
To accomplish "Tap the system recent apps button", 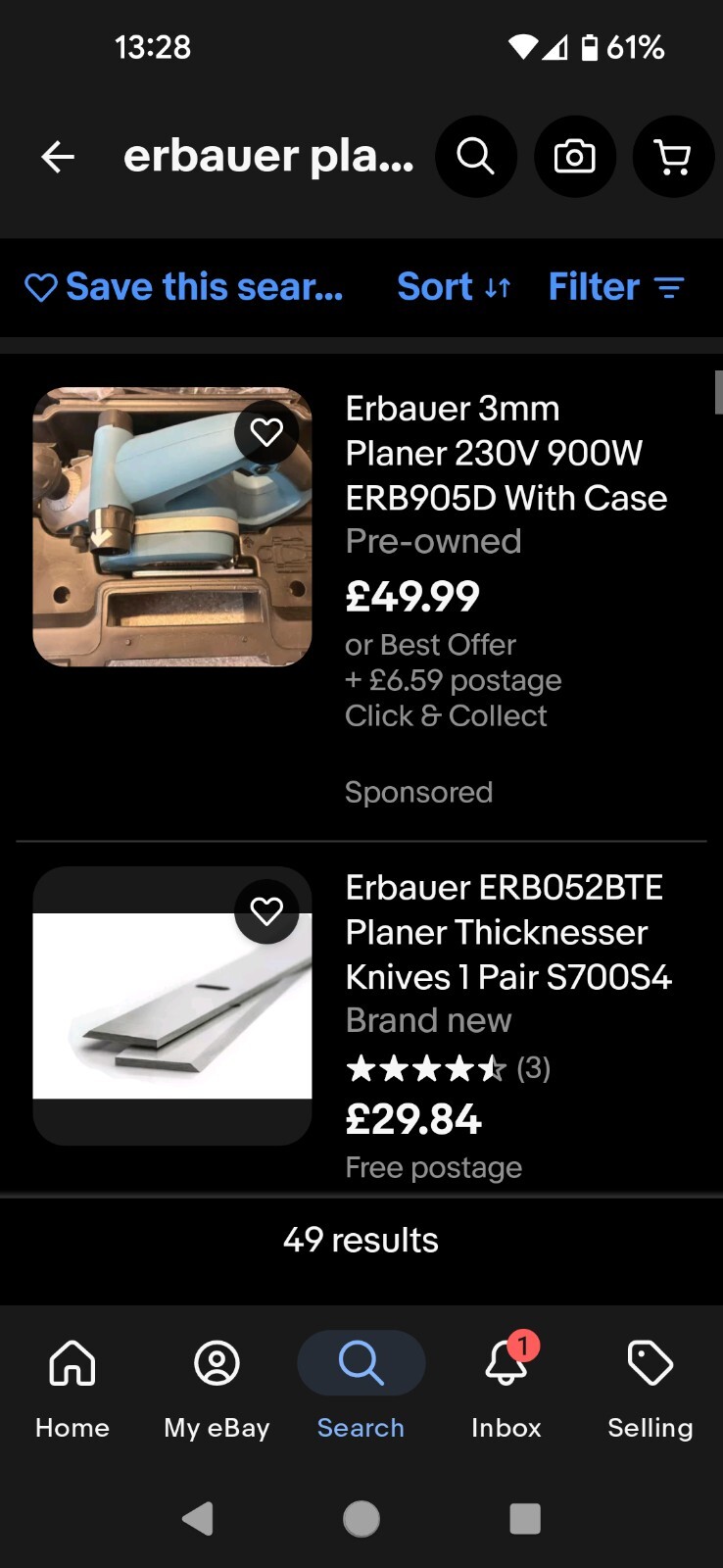I will tap(525, 1518).
